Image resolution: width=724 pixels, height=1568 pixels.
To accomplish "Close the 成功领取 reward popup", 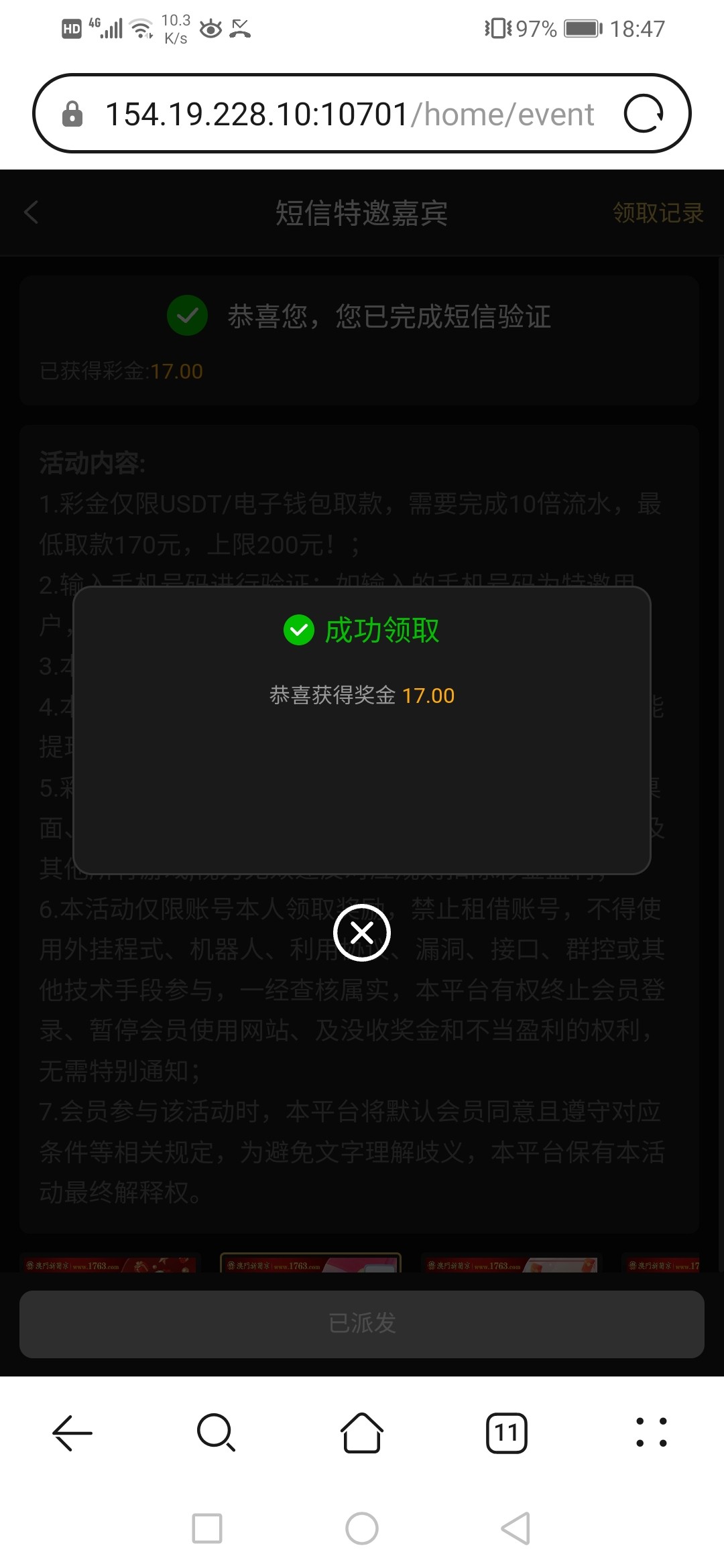I will [362, 932].
